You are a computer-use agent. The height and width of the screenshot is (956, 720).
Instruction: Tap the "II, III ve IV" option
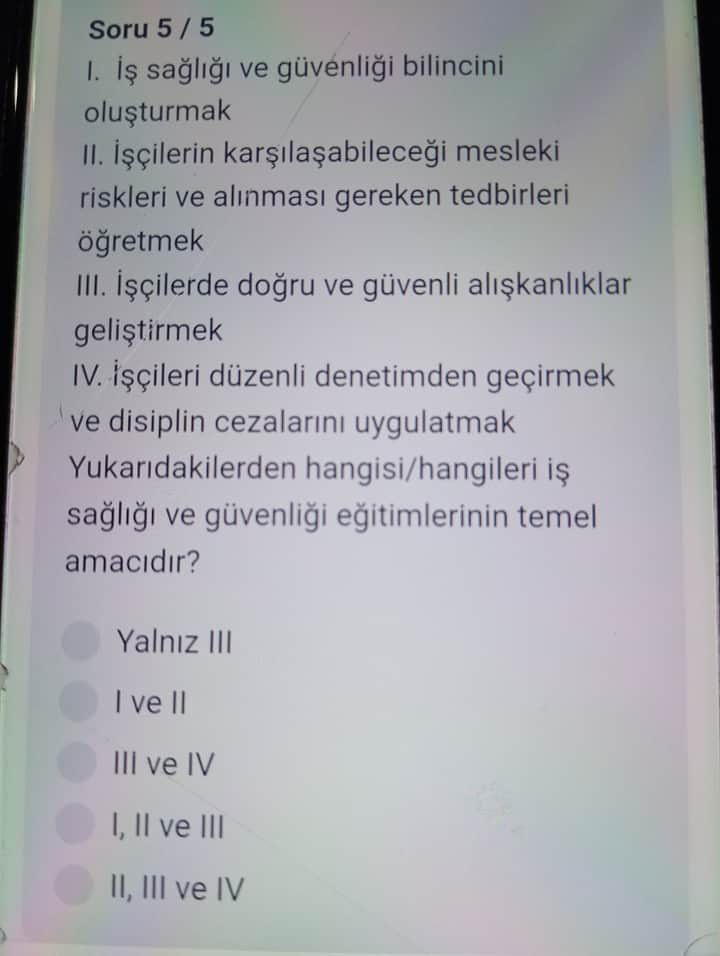pyautogui.click(x=75, y=888)
